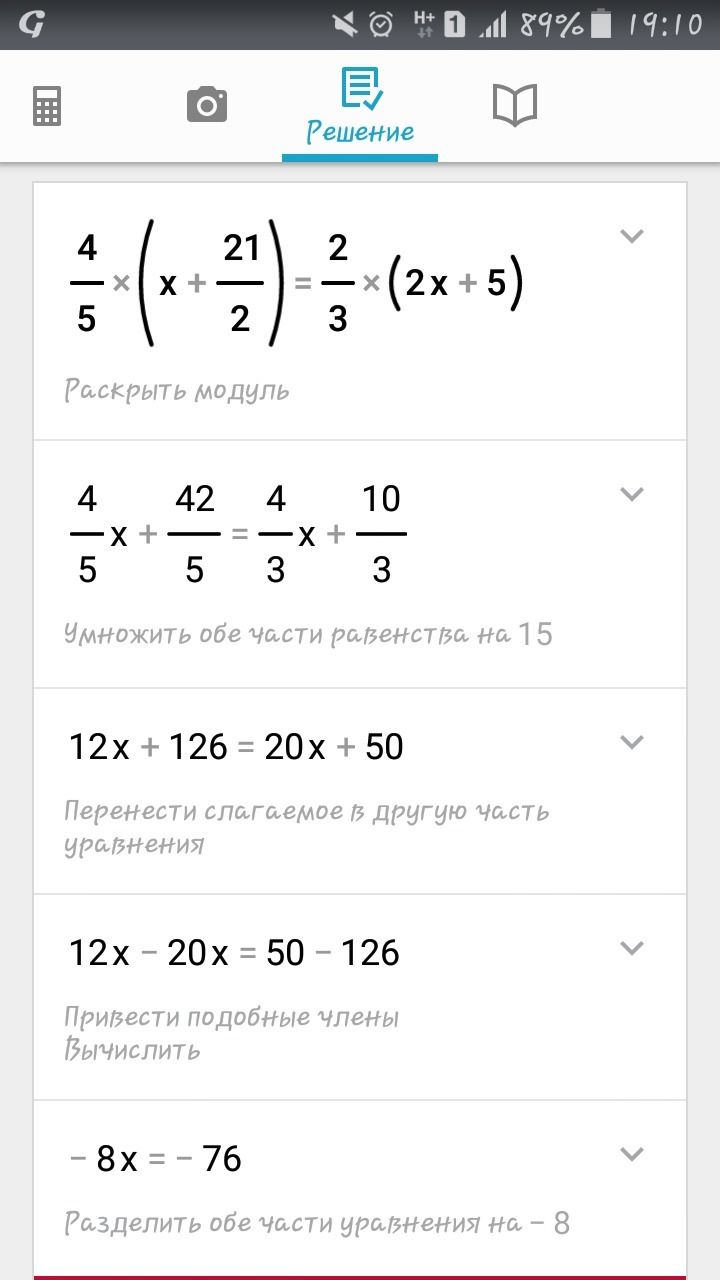Expand the 12x + 126 = 20x + 50 step
The width and height of the screenshot is (720, 1280).
pos(632,742)
